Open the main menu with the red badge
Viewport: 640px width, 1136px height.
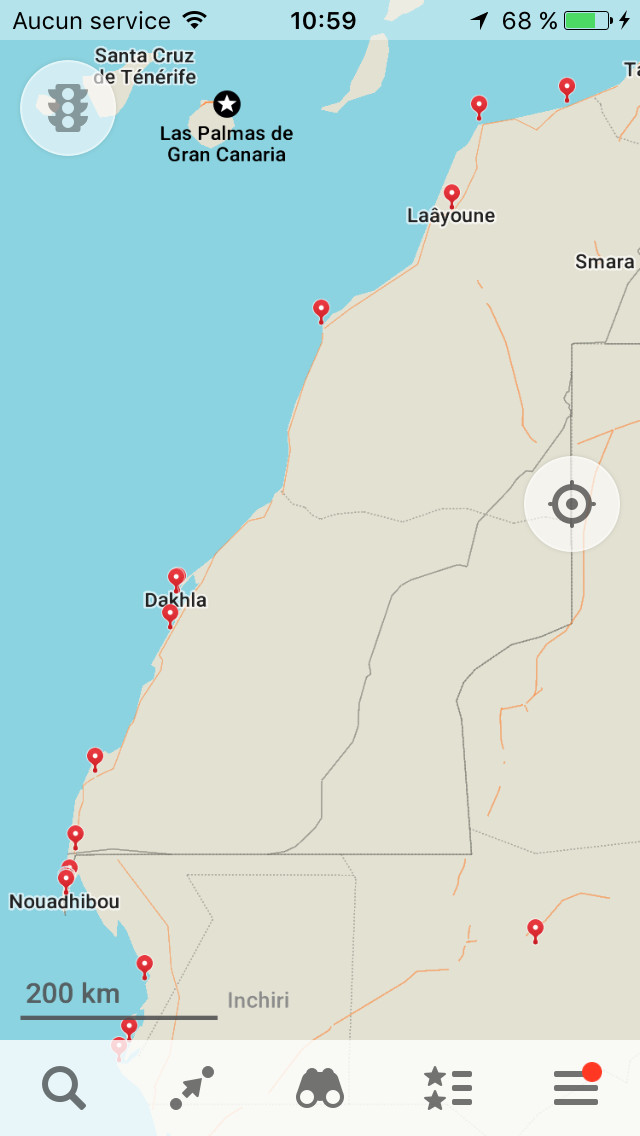576,1087
